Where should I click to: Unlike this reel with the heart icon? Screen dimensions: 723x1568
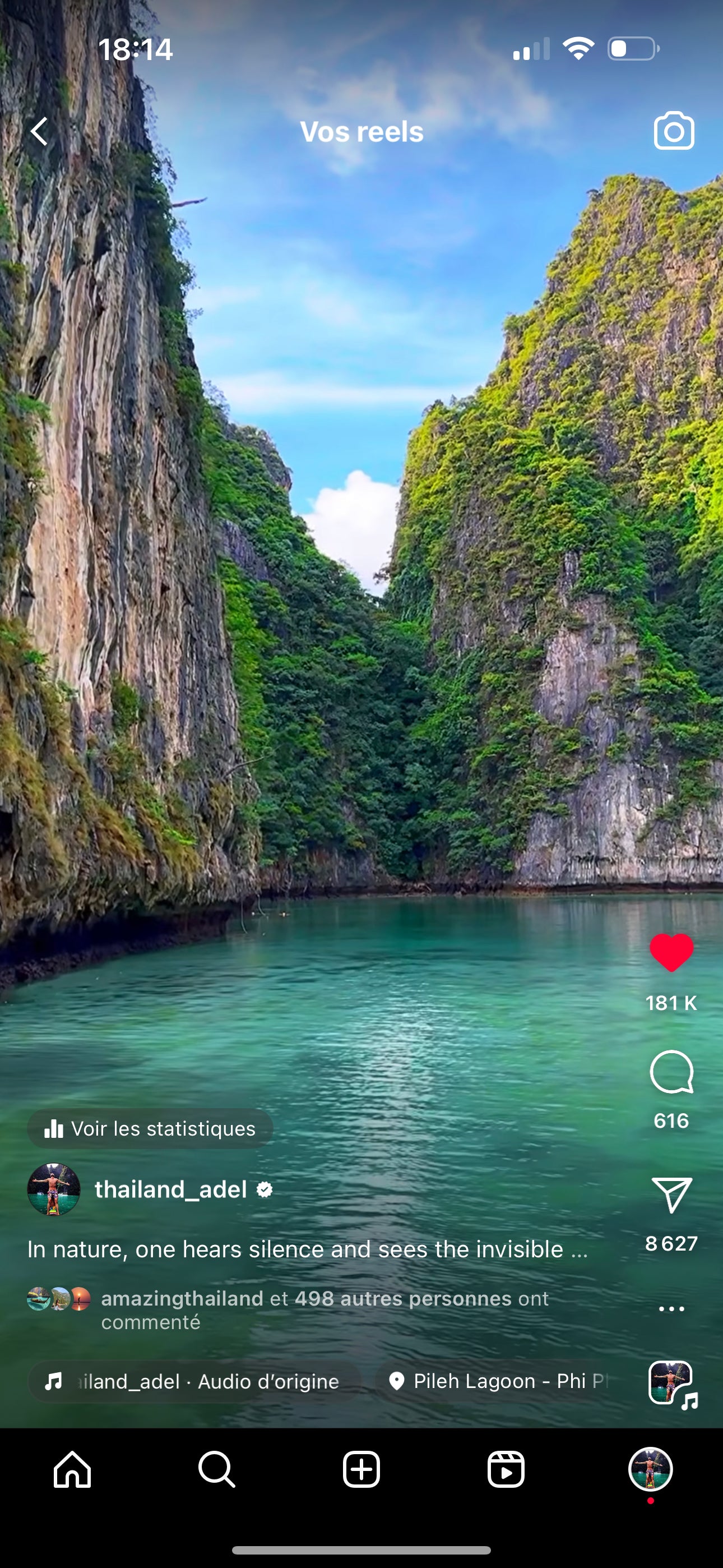(x=671, y=953)
